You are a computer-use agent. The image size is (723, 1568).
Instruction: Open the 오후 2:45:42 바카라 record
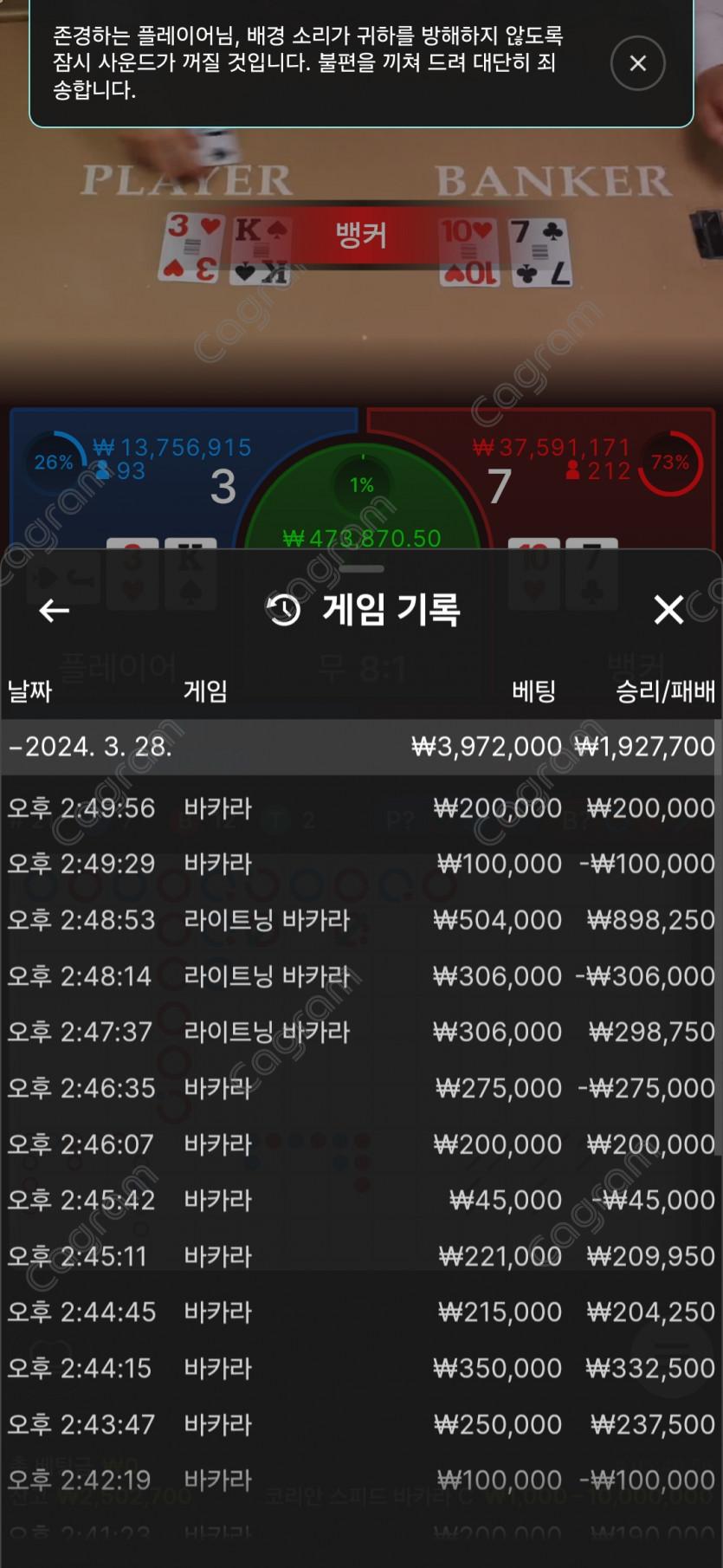click(361, 1200)
